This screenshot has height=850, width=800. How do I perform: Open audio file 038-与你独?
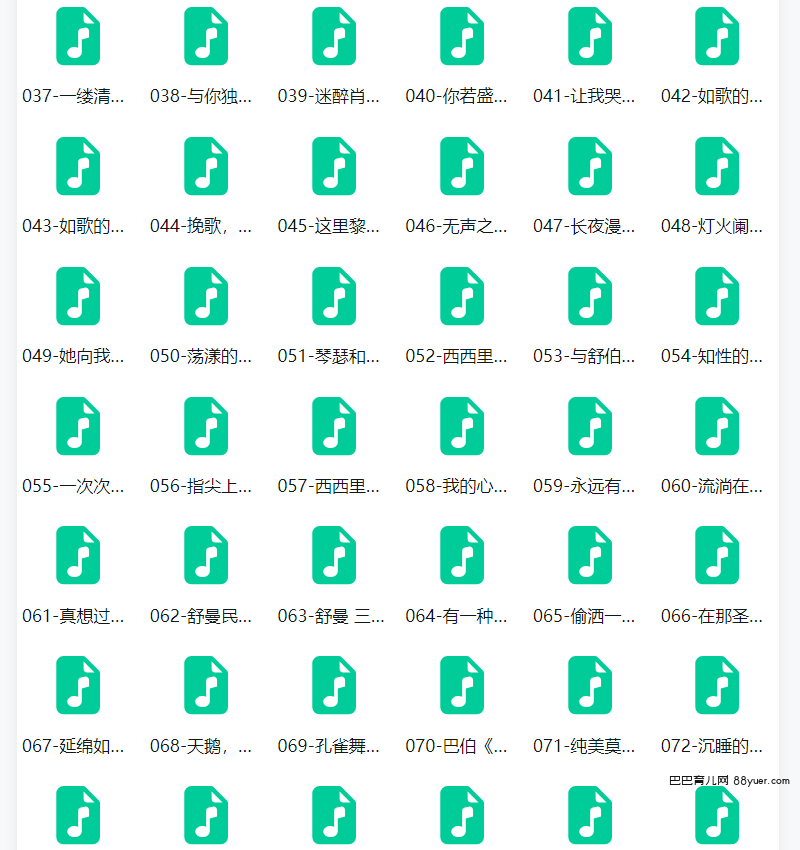click(206, 37)
